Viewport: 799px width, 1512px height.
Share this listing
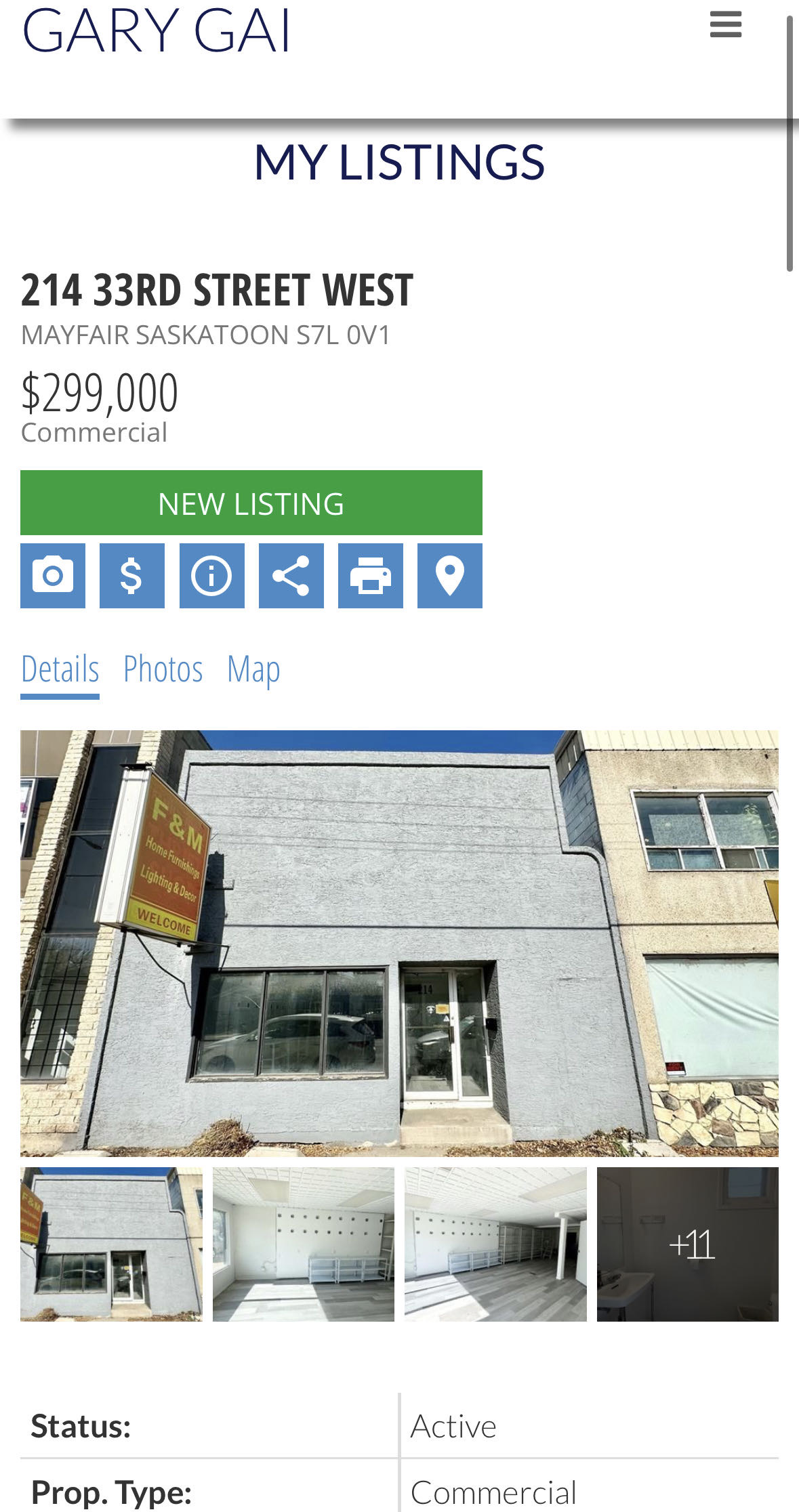pyautogui.click(x=291, y=576)
